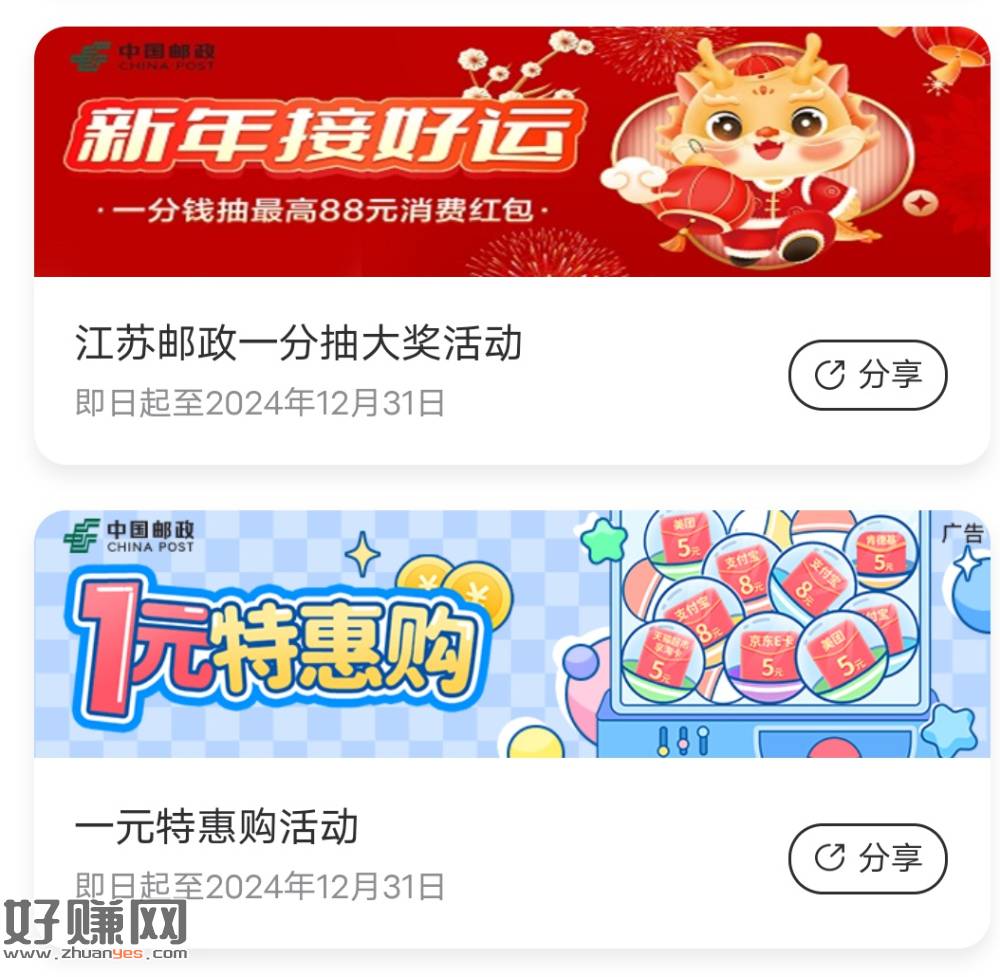Share the 江苏邮政一分抽大奖活动
The width and height of the screenshot is (1000, 977).
click(x=867, y=375)
